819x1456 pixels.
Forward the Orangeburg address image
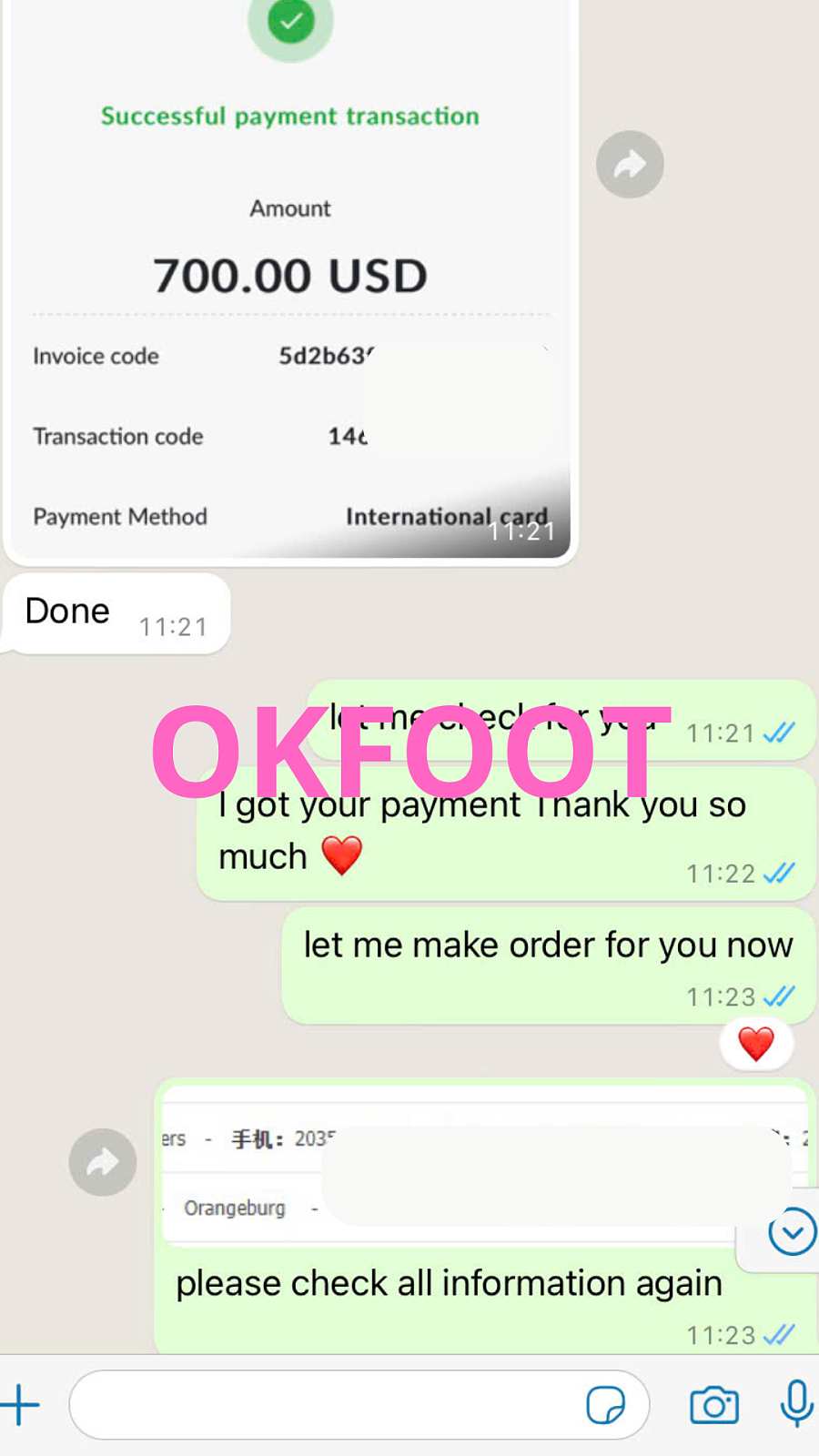(x=103, y=1162)
